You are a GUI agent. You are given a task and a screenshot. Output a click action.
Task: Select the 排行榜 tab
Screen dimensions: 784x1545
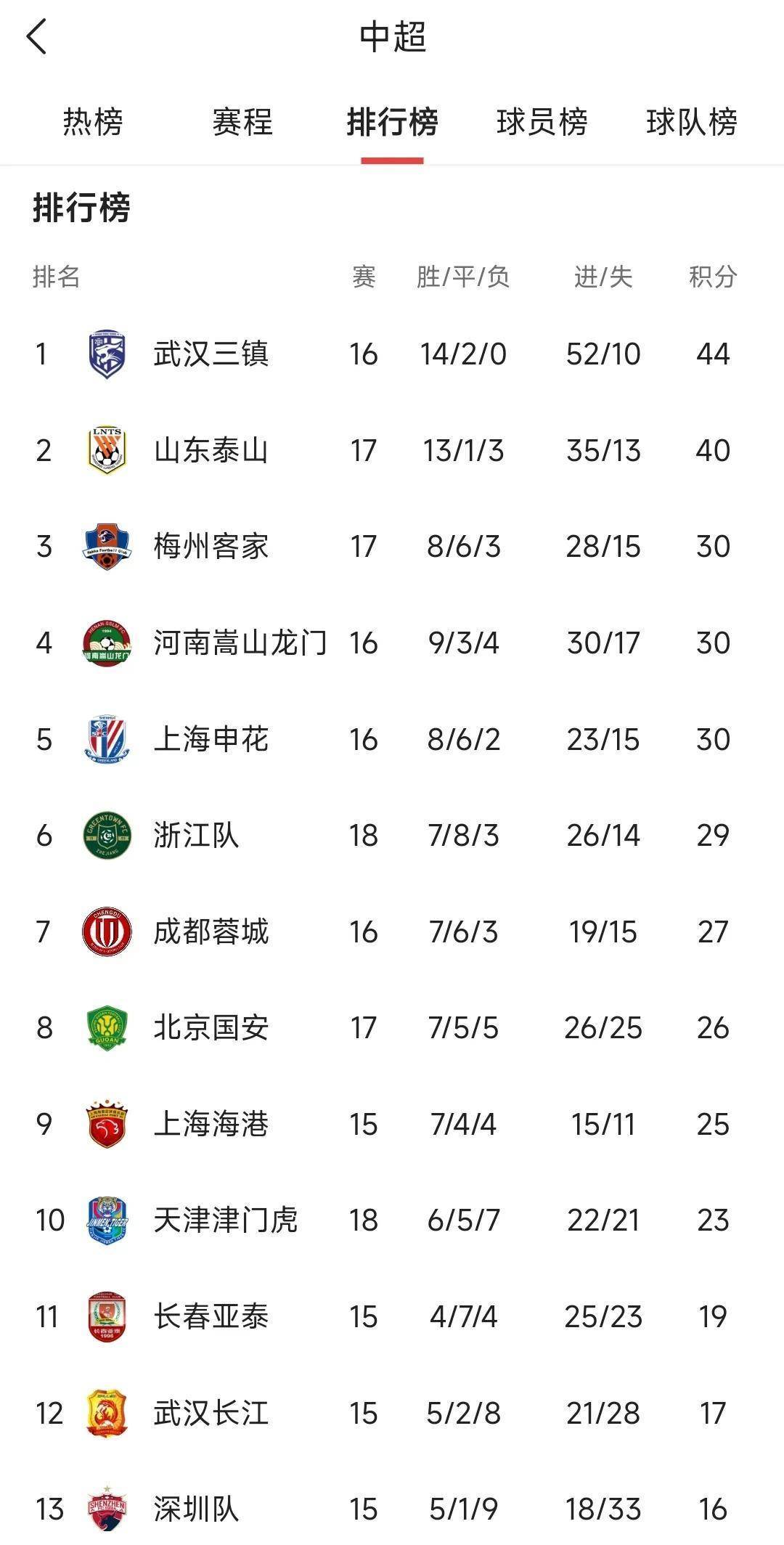392,122
